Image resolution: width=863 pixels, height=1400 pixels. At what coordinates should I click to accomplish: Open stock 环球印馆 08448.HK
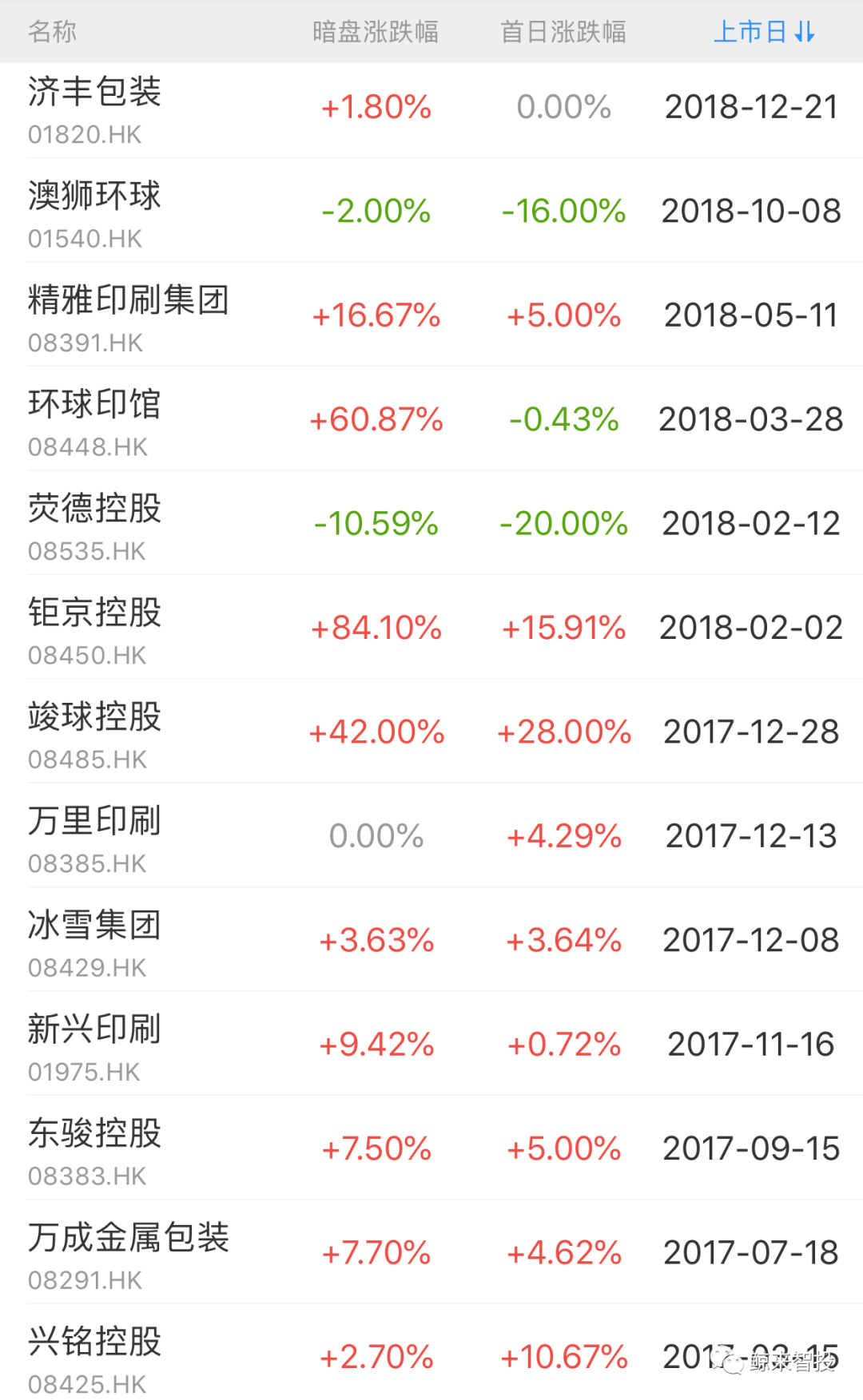(x=431, y=418)
